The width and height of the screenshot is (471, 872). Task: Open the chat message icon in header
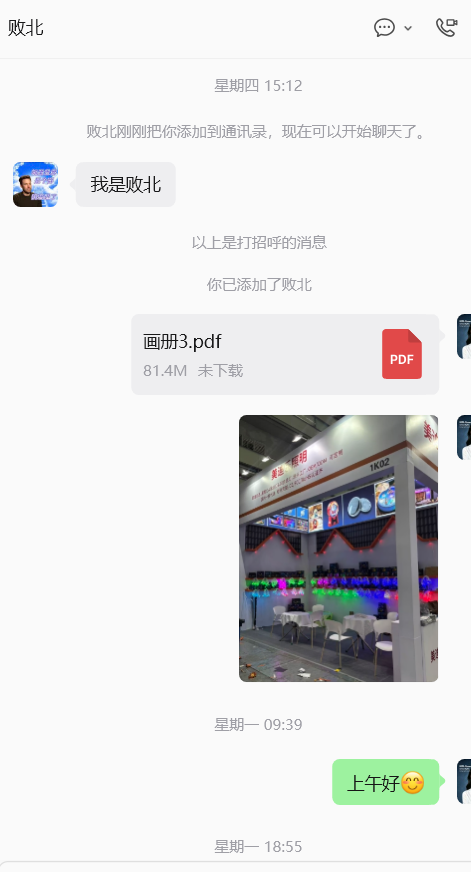(x=384, y=27)
